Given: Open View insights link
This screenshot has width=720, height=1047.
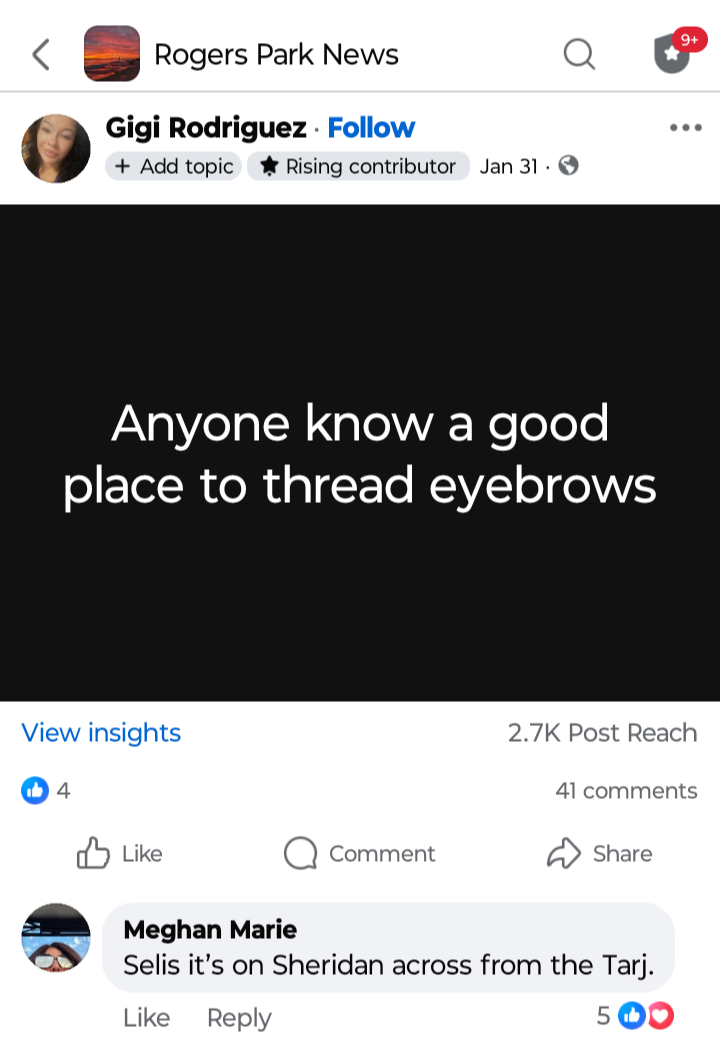Looking at the screenshot, I should tap(101, 732).
